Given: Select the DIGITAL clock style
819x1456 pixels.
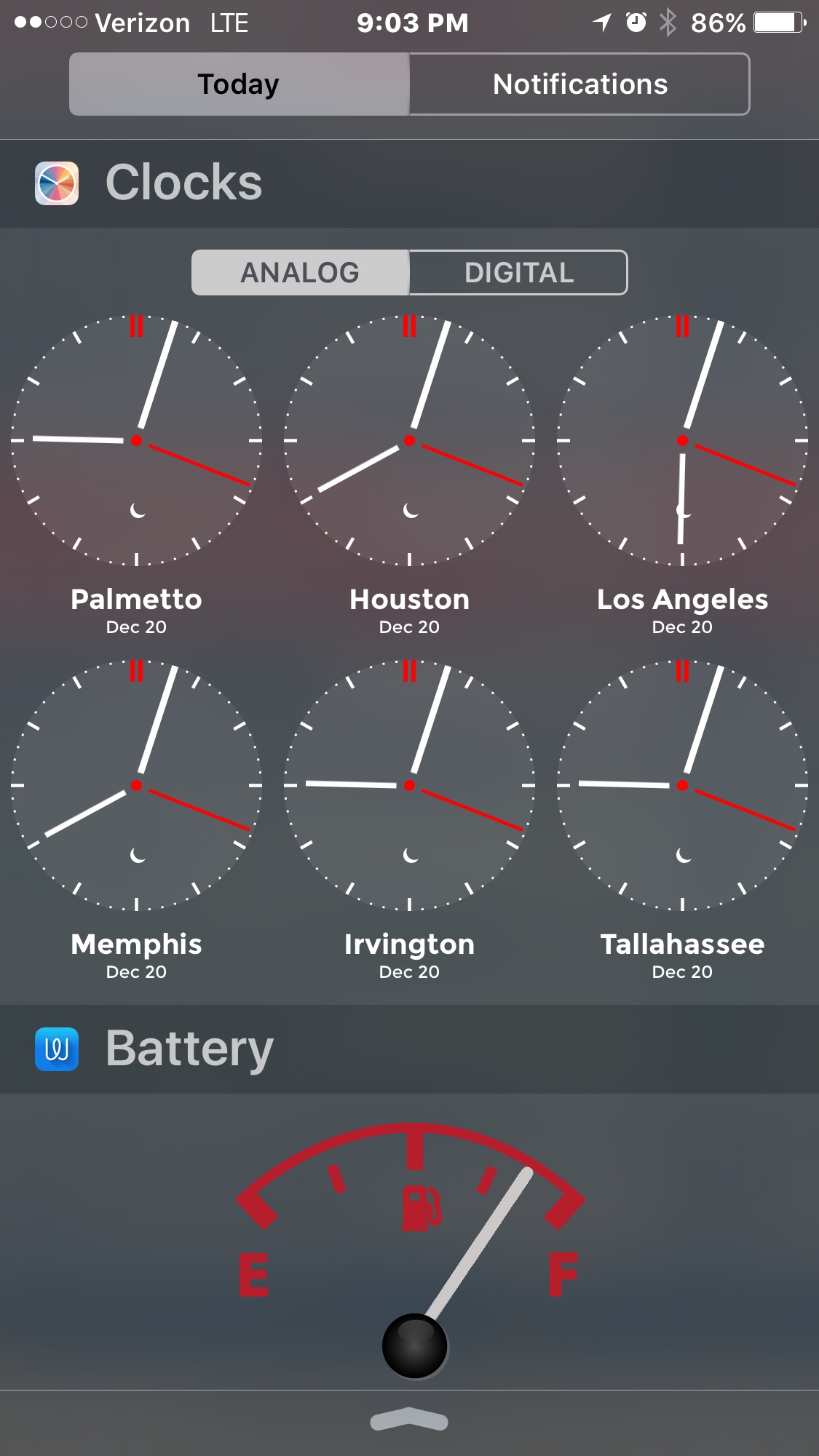Looking at the screenshot, I should (518, 273).
